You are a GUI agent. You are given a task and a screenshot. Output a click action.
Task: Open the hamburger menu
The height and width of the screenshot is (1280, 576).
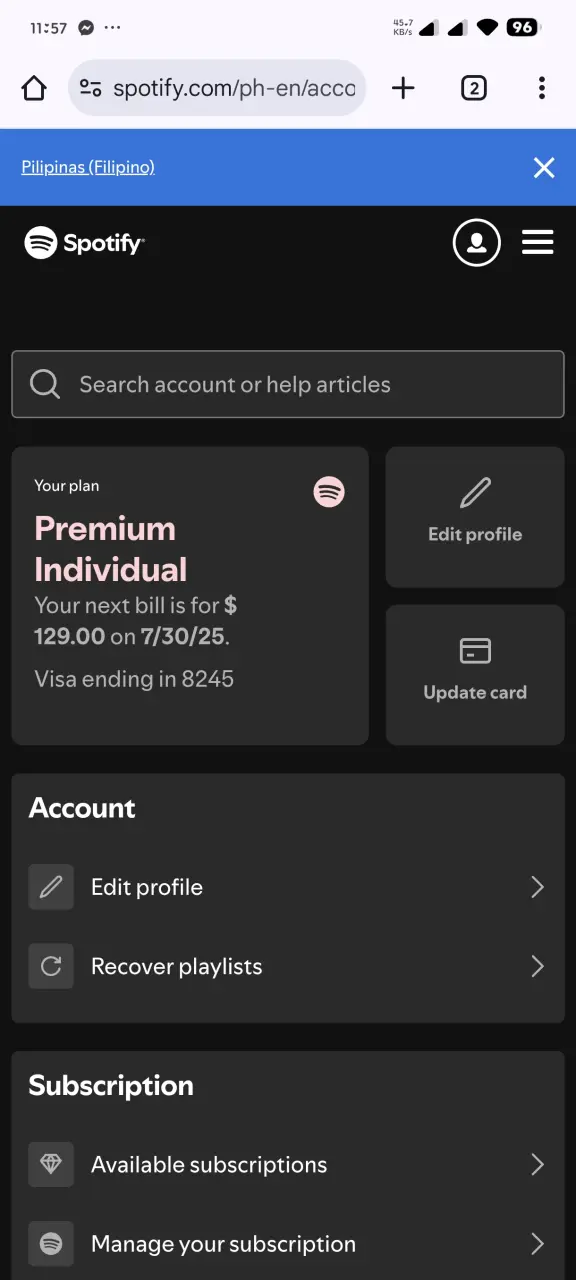click(538, 242)
